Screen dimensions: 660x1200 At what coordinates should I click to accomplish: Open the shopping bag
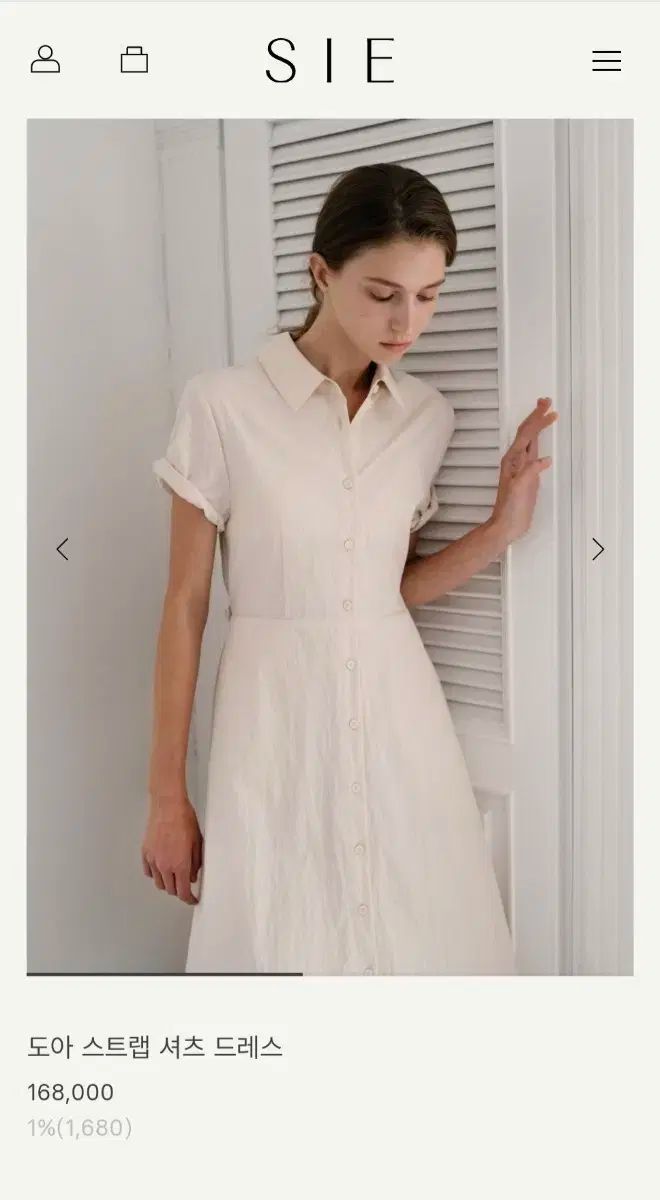pyautogui.click(x=134, y=60)
